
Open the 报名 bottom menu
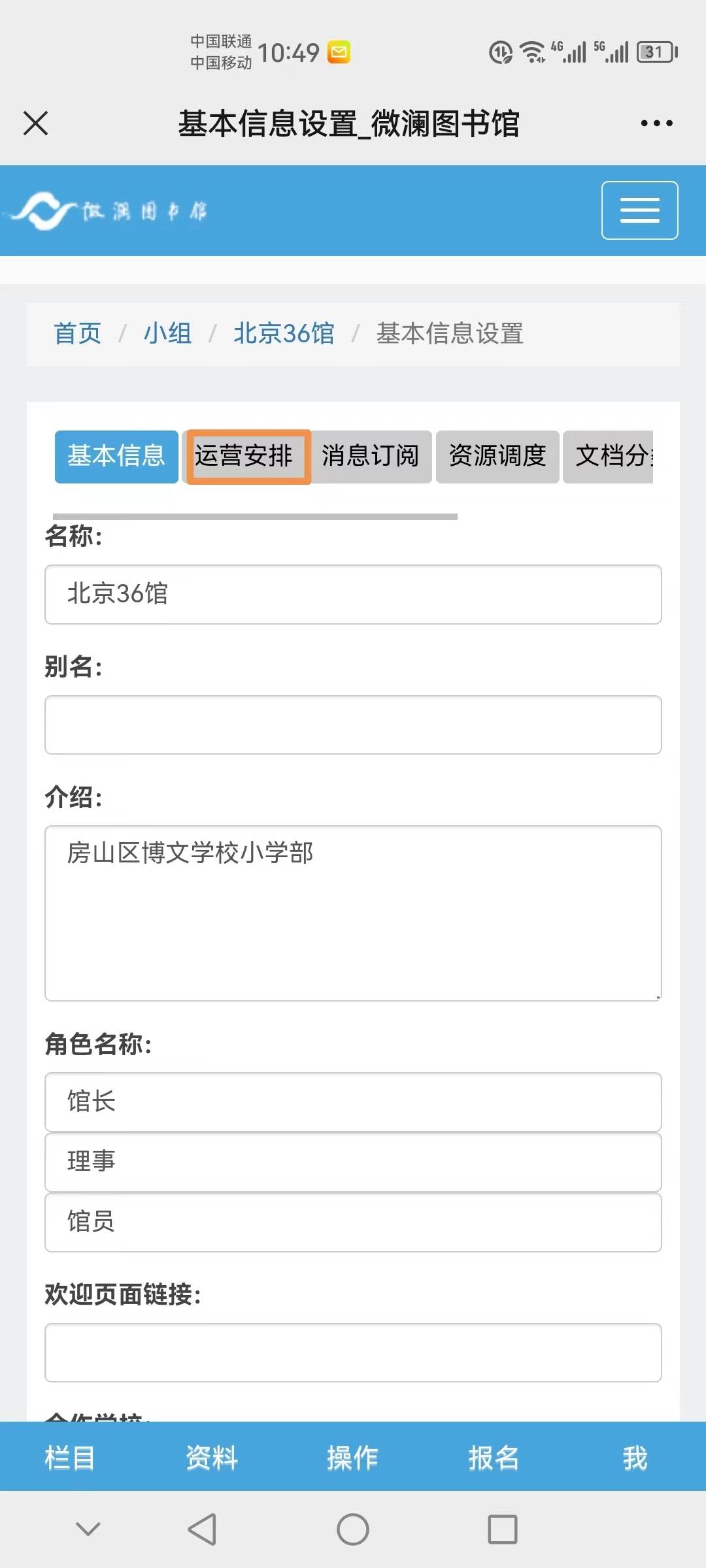[x=494, y=1458]
